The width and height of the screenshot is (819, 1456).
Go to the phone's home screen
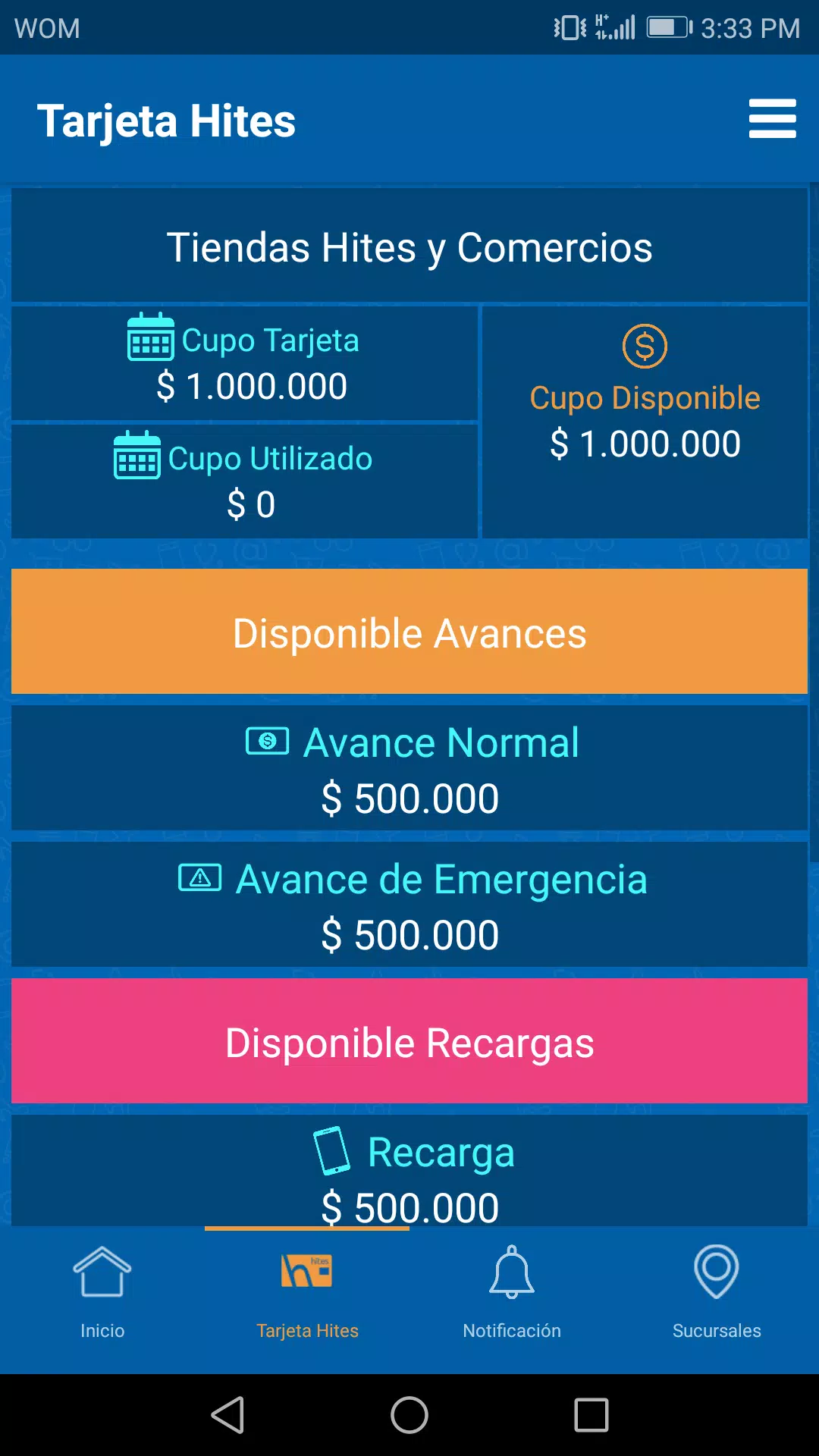[x=409, y=1415]
